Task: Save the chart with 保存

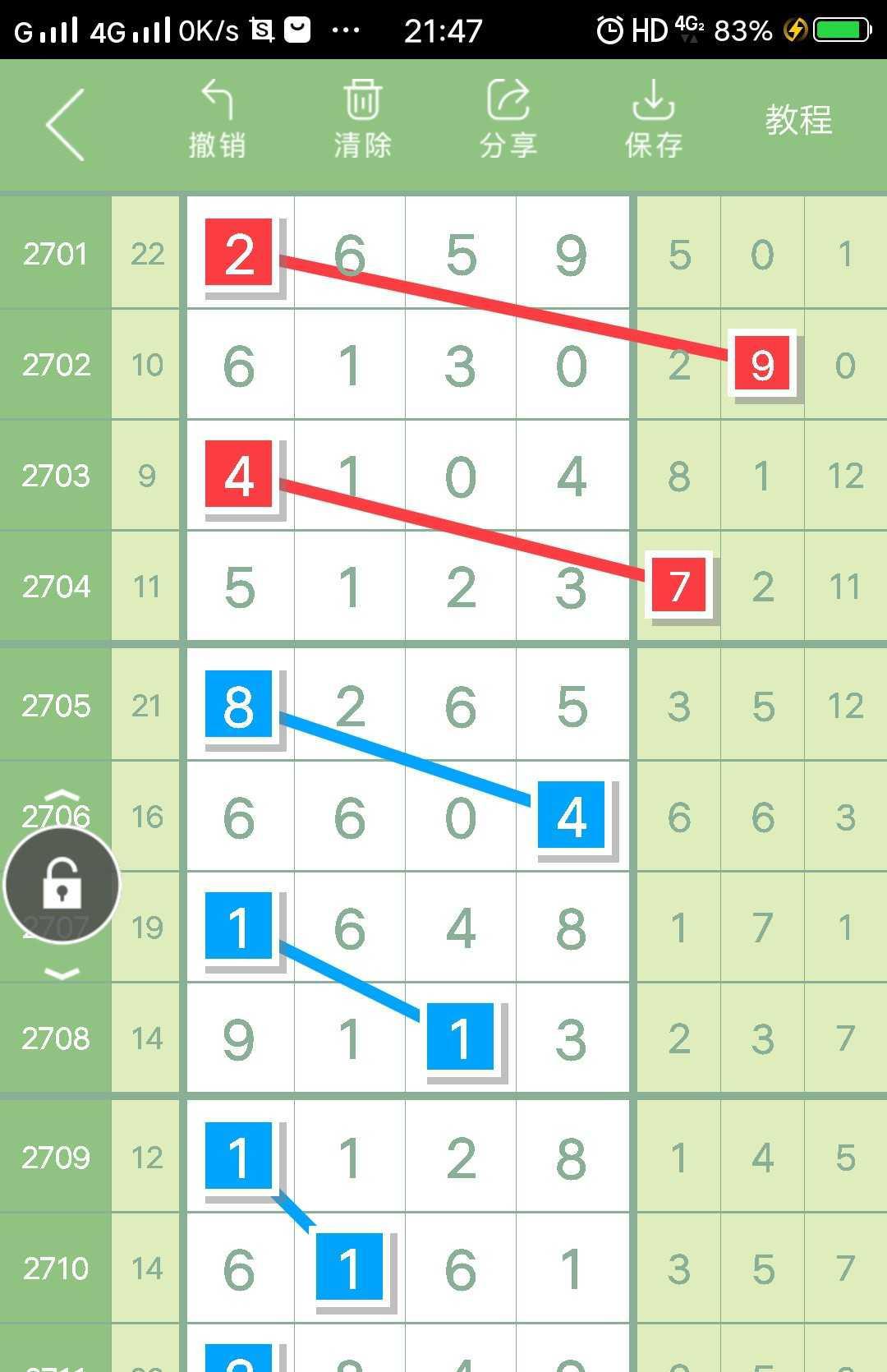Action: tap(653, 120)
